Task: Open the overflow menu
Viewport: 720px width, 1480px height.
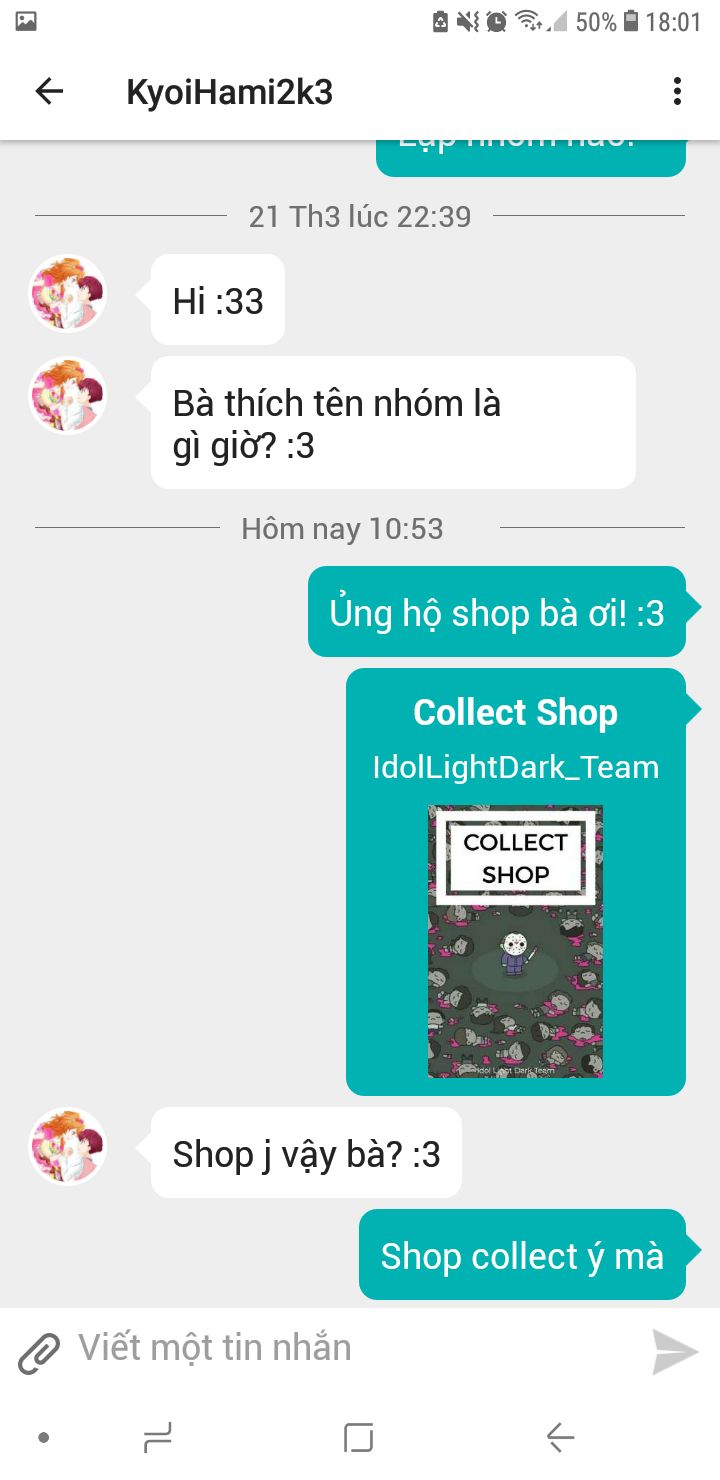Action: 677,92
